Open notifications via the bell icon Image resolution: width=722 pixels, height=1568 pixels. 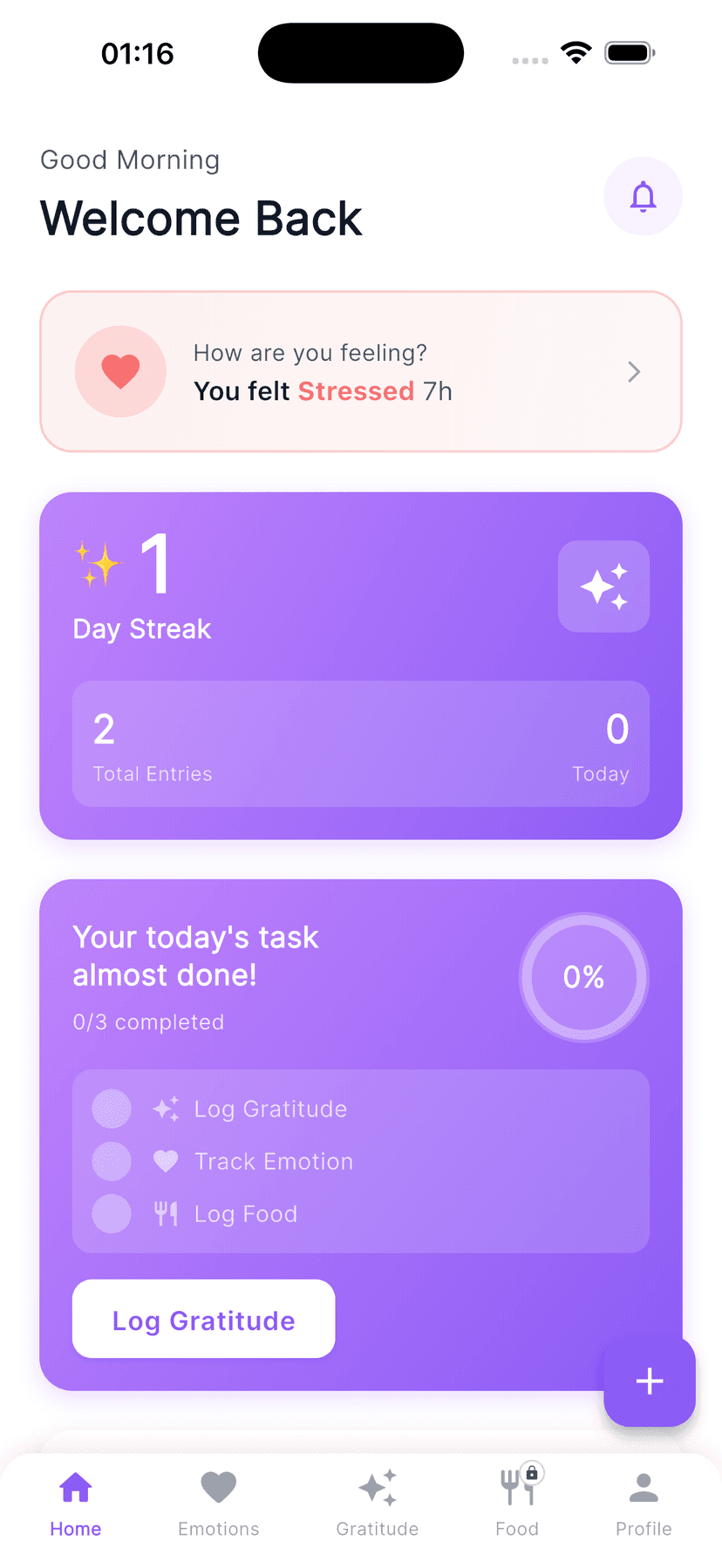pos(643,197)
